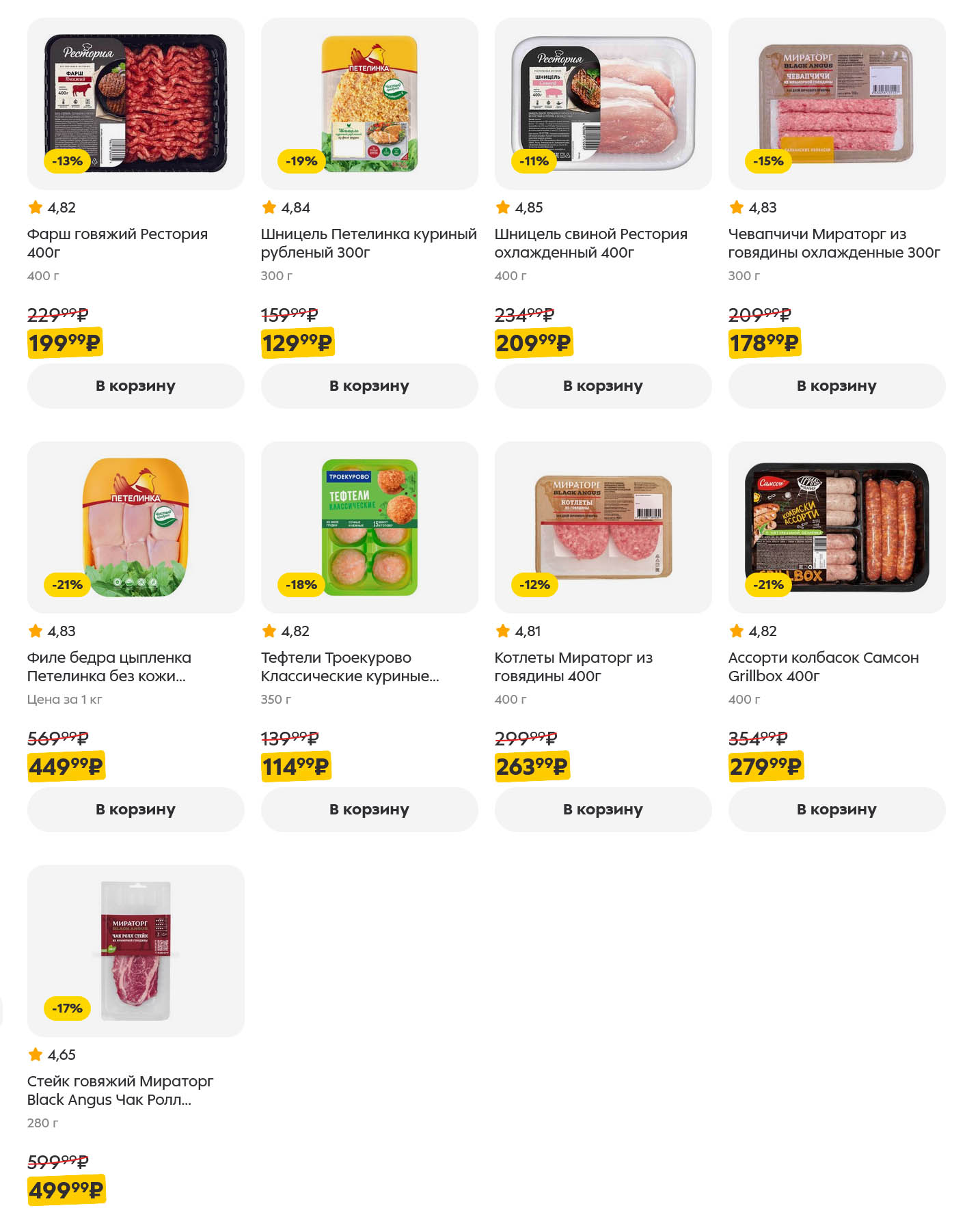This screenshot has height=1208, width=980.
Task: Add Котлеты Мираторг to cart
Action: 603,810
